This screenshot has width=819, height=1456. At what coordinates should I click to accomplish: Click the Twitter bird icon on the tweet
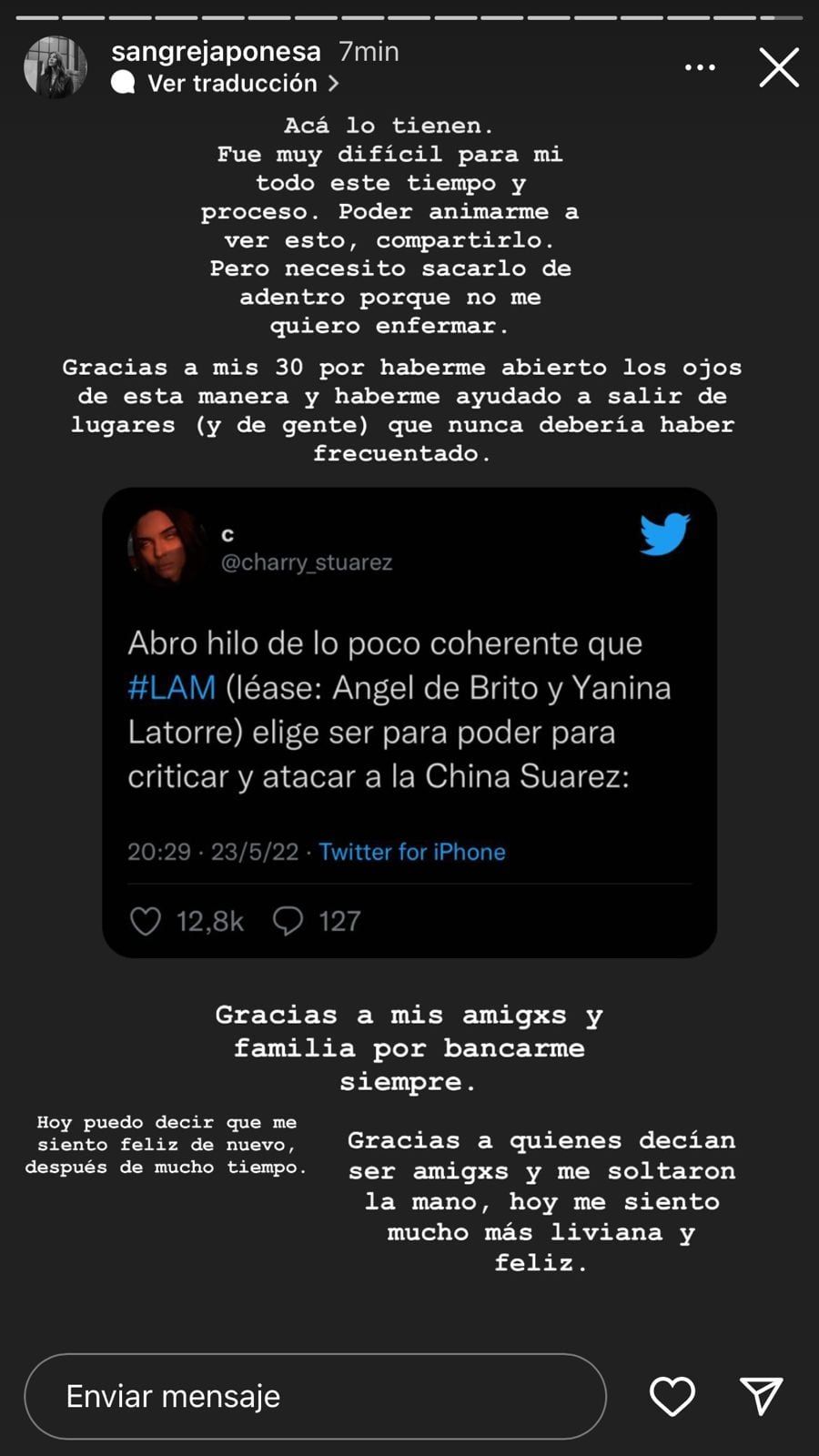click(x=663, y=535)
